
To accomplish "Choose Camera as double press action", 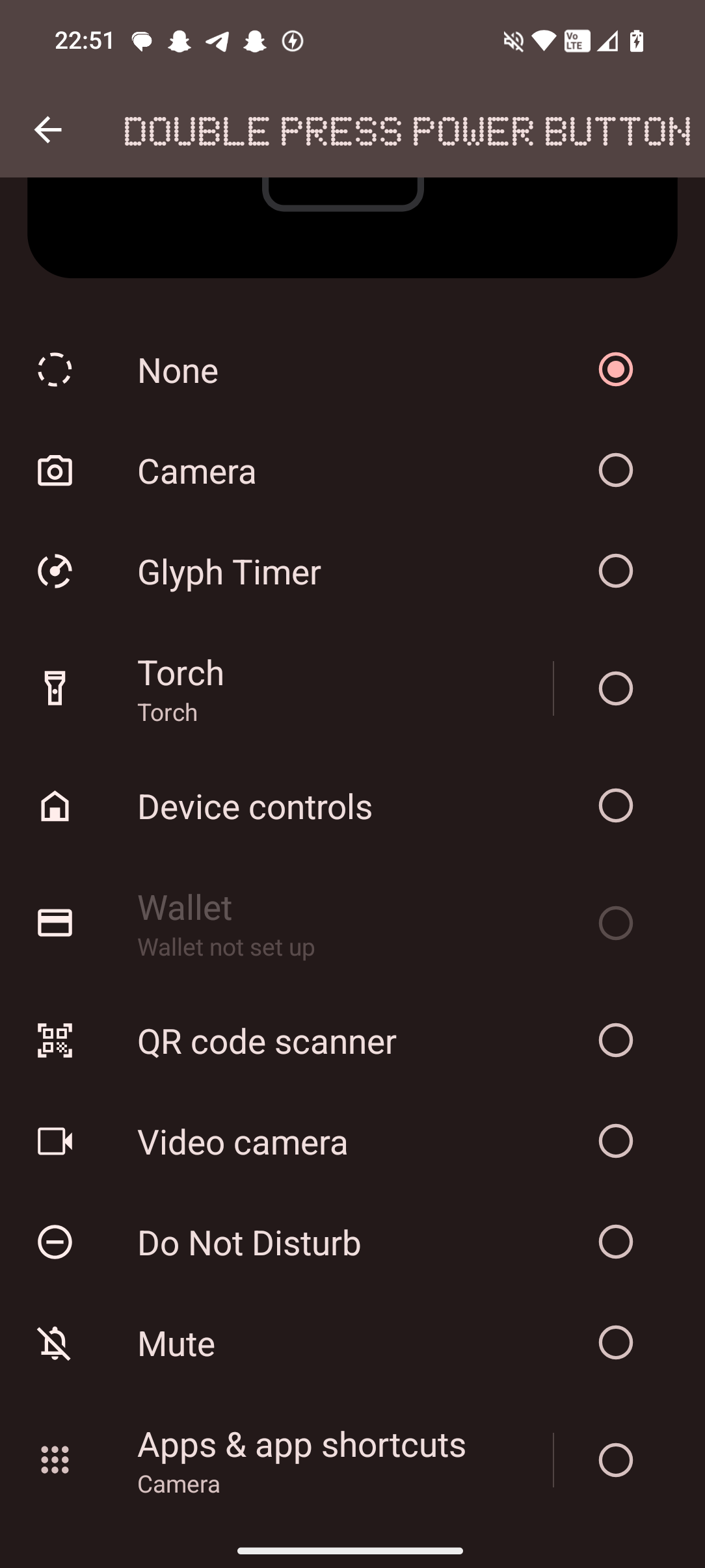I will [x=615, y=470].
